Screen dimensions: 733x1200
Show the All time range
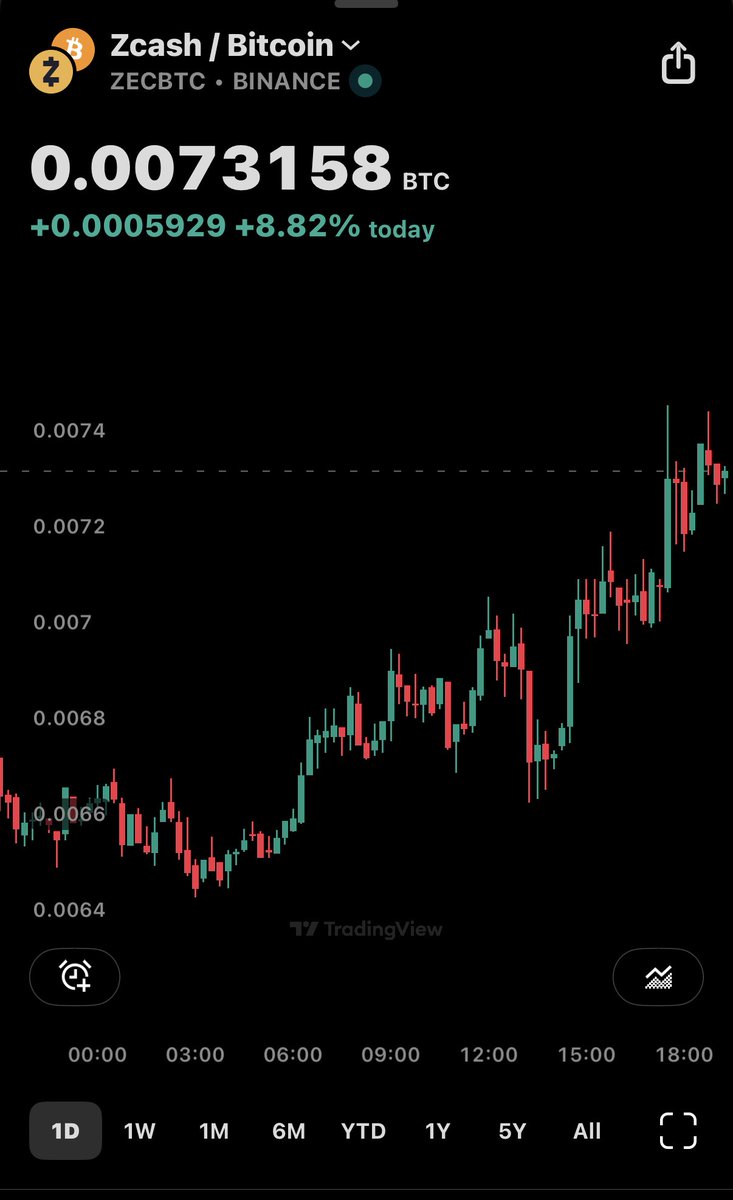pos(587,1131)
